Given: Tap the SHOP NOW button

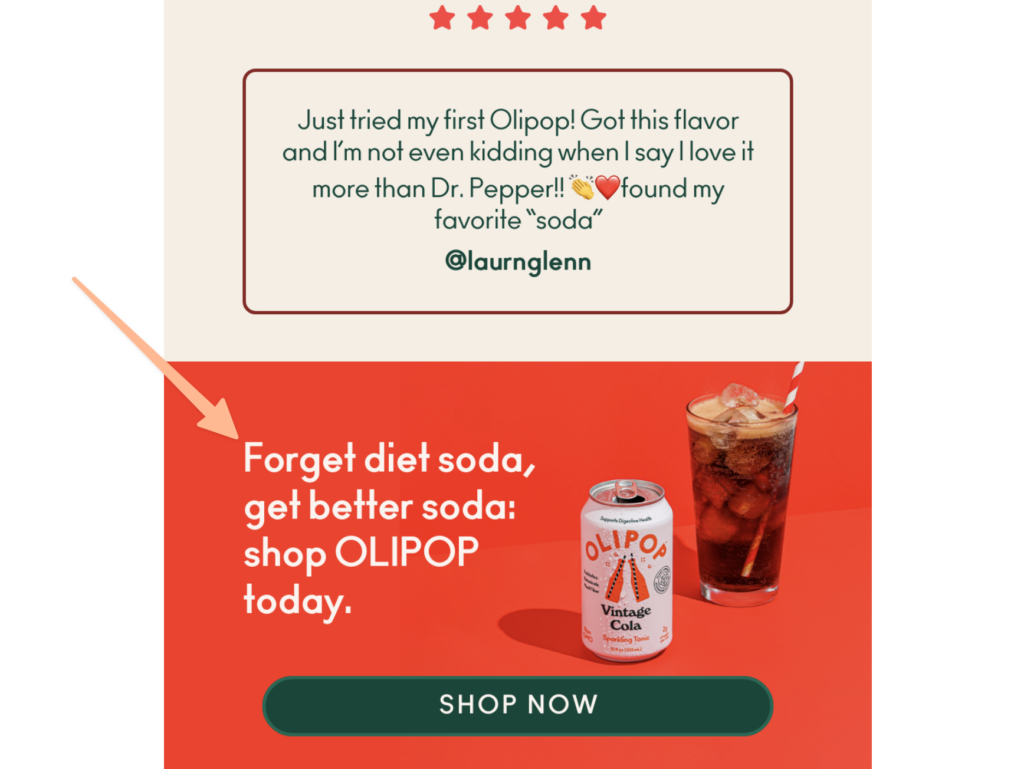Looking at the screenshot, I should pyautogui.click(x=517, y=705).
